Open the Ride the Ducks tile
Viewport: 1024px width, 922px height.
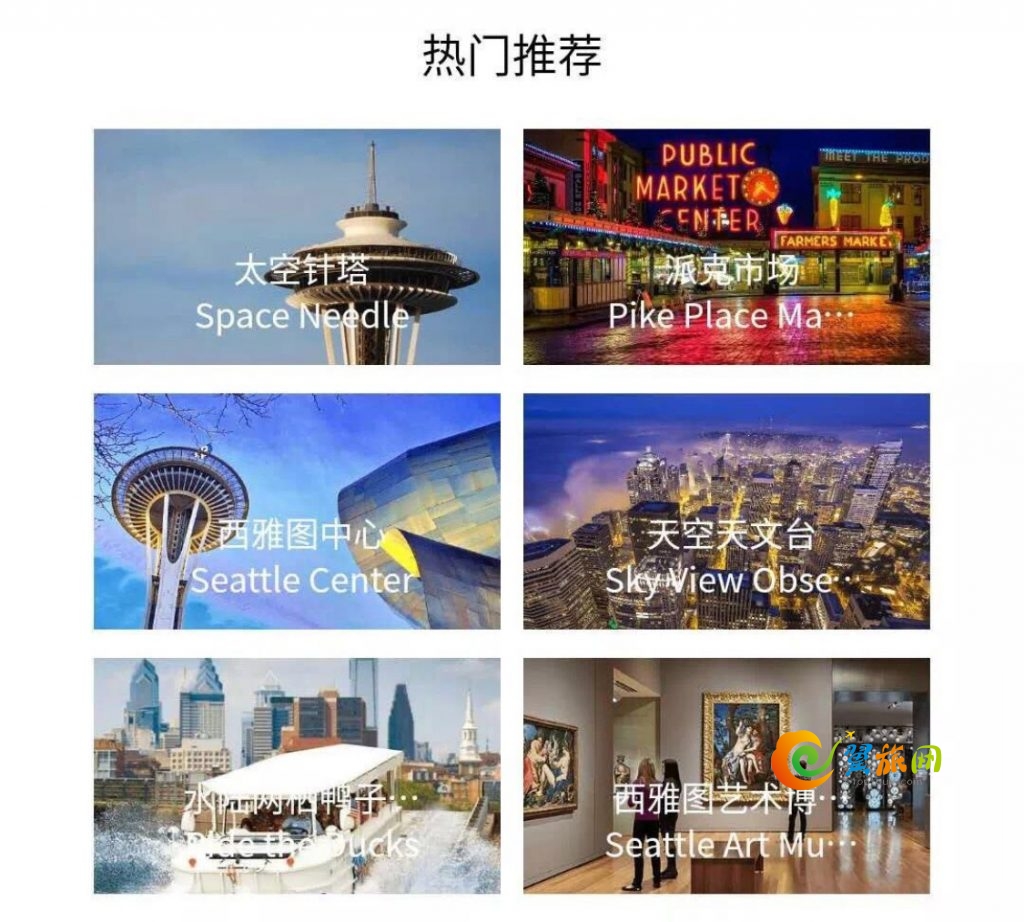[x=297, y=775]
